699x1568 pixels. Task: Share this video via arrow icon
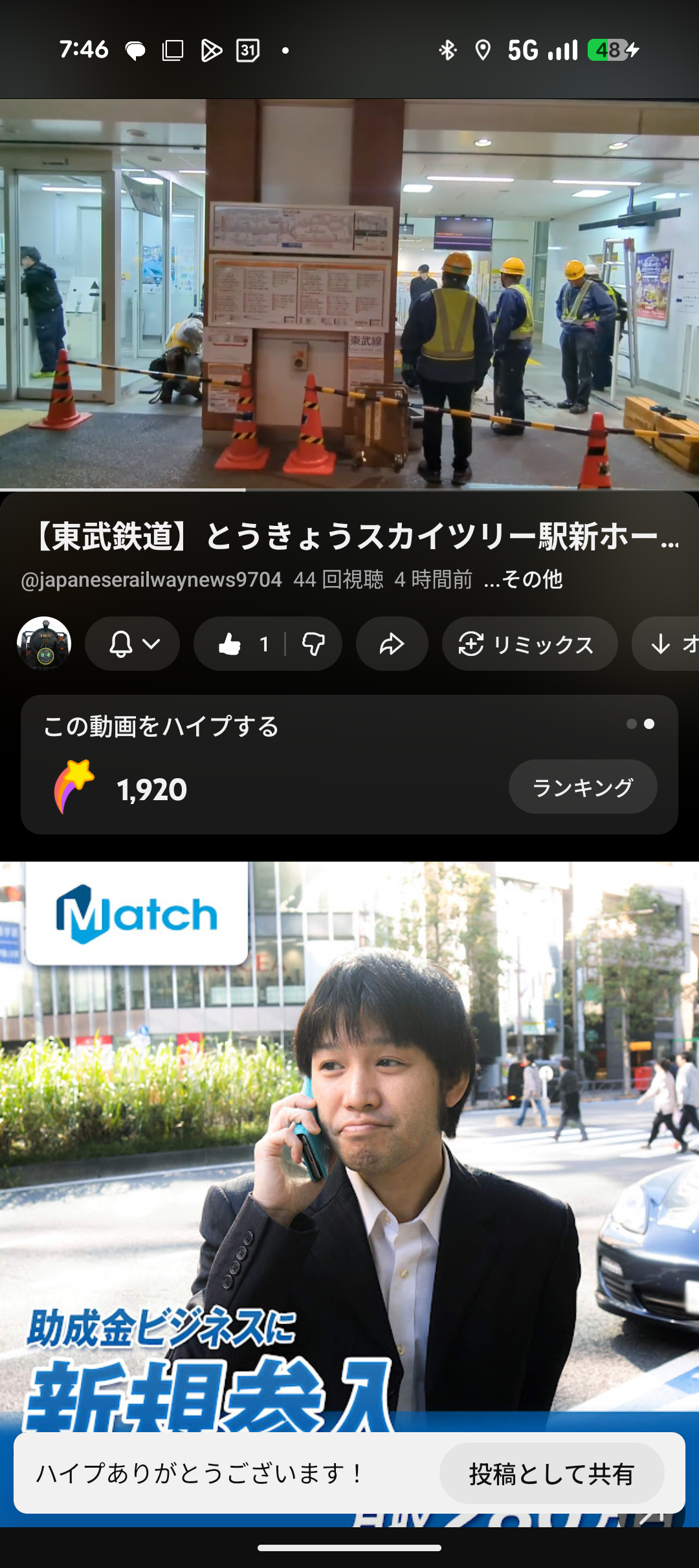point(392,644)
